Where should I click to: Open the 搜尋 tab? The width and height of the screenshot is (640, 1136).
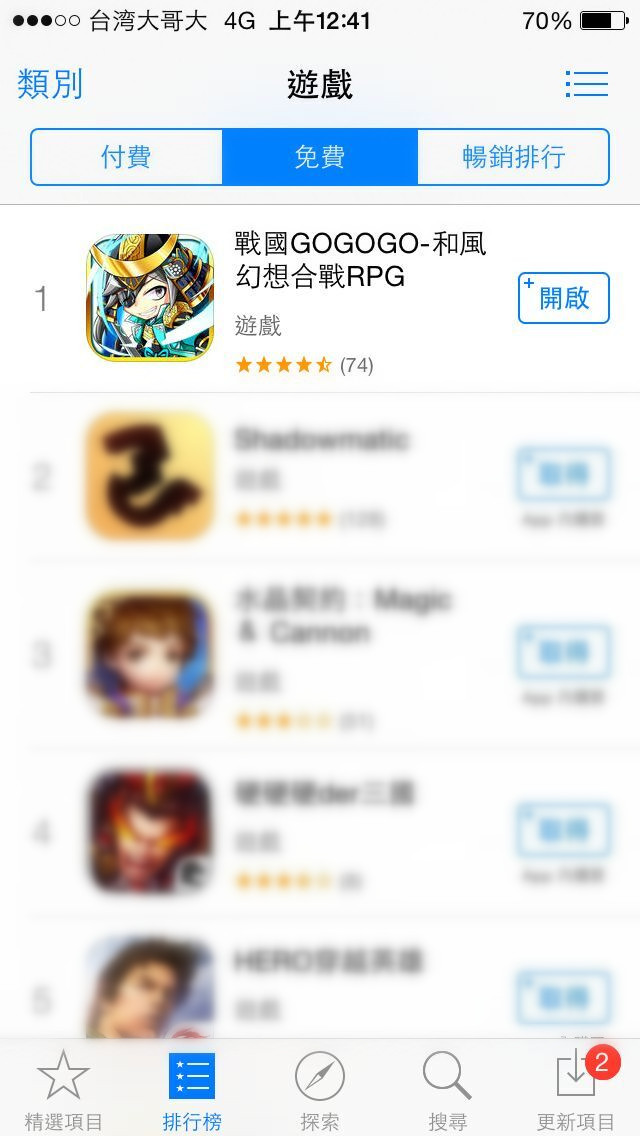(x=447, y=1090)
